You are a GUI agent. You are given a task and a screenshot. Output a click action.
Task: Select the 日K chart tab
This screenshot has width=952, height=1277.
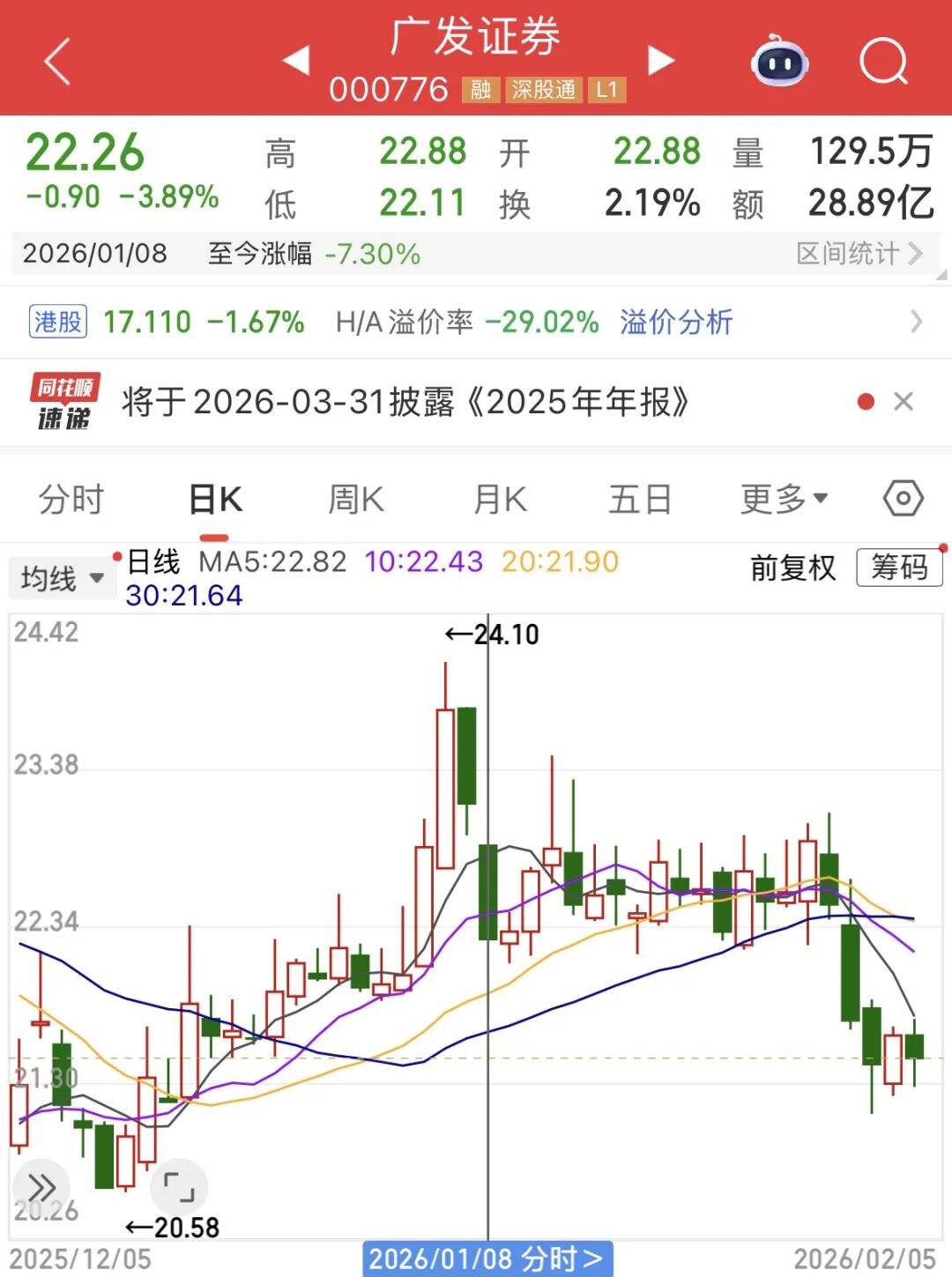(215, 500)
